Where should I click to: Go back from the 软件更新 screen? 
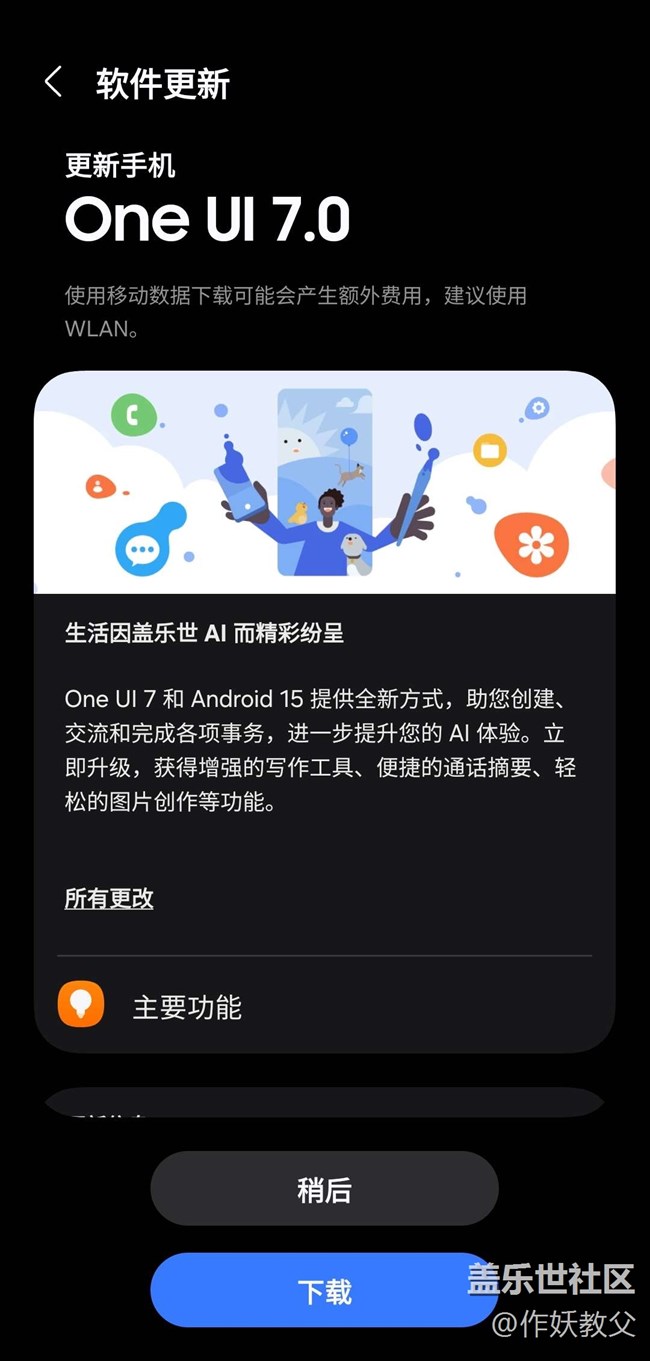point(54,83)
